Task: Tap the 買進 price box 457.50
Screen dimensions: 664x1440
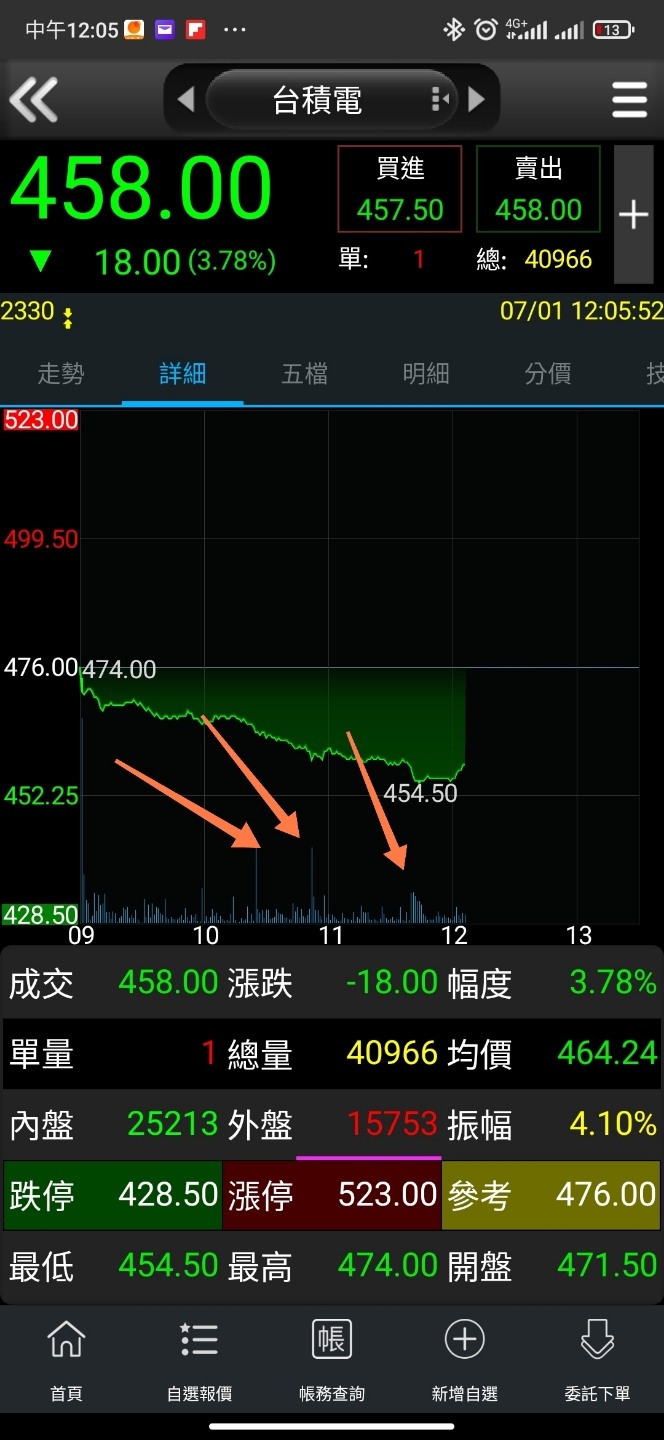Action: pos(400,190)
